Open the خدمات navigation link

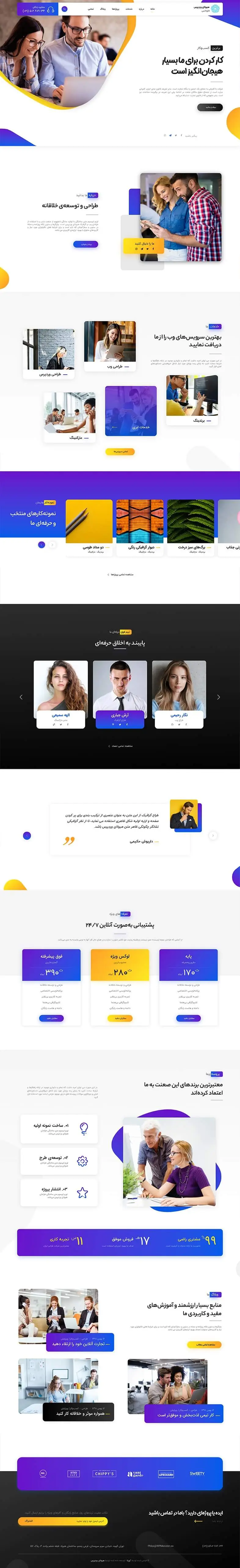[129, 9]
